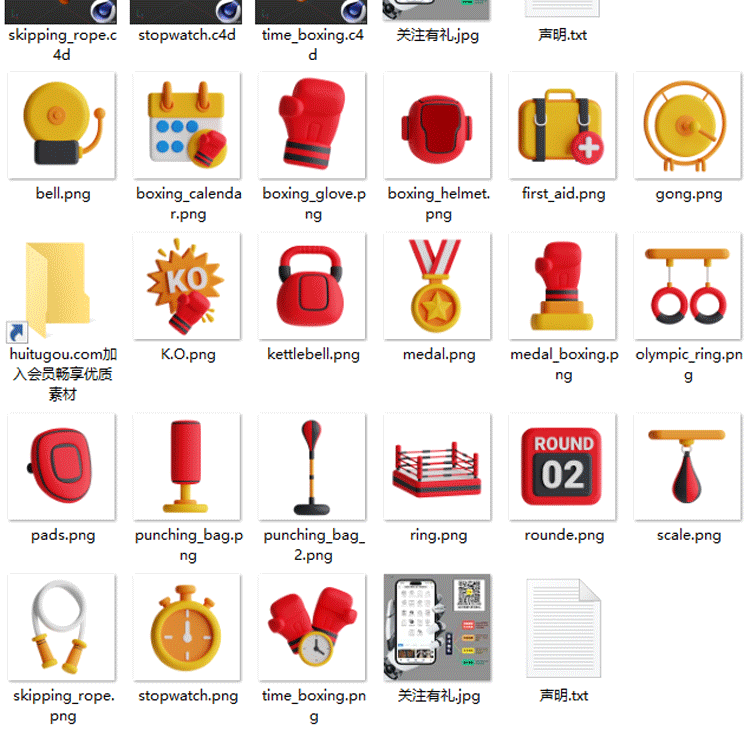
Task: Select the kettlebell.png file
Action: [312, 287]
